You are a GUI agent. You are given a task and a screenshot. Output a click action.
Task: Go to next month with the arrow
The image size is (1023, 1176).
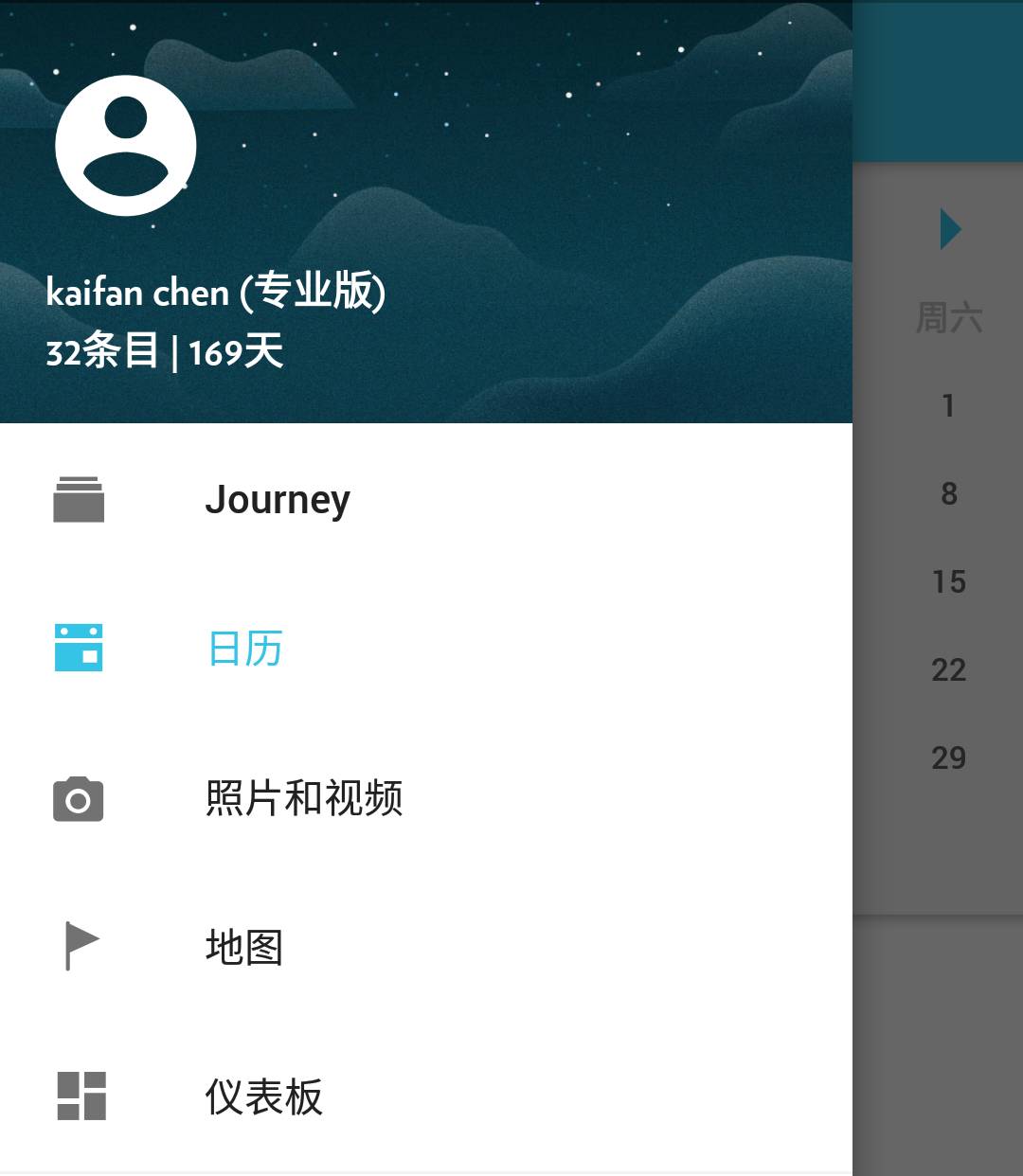click(950, 229)
